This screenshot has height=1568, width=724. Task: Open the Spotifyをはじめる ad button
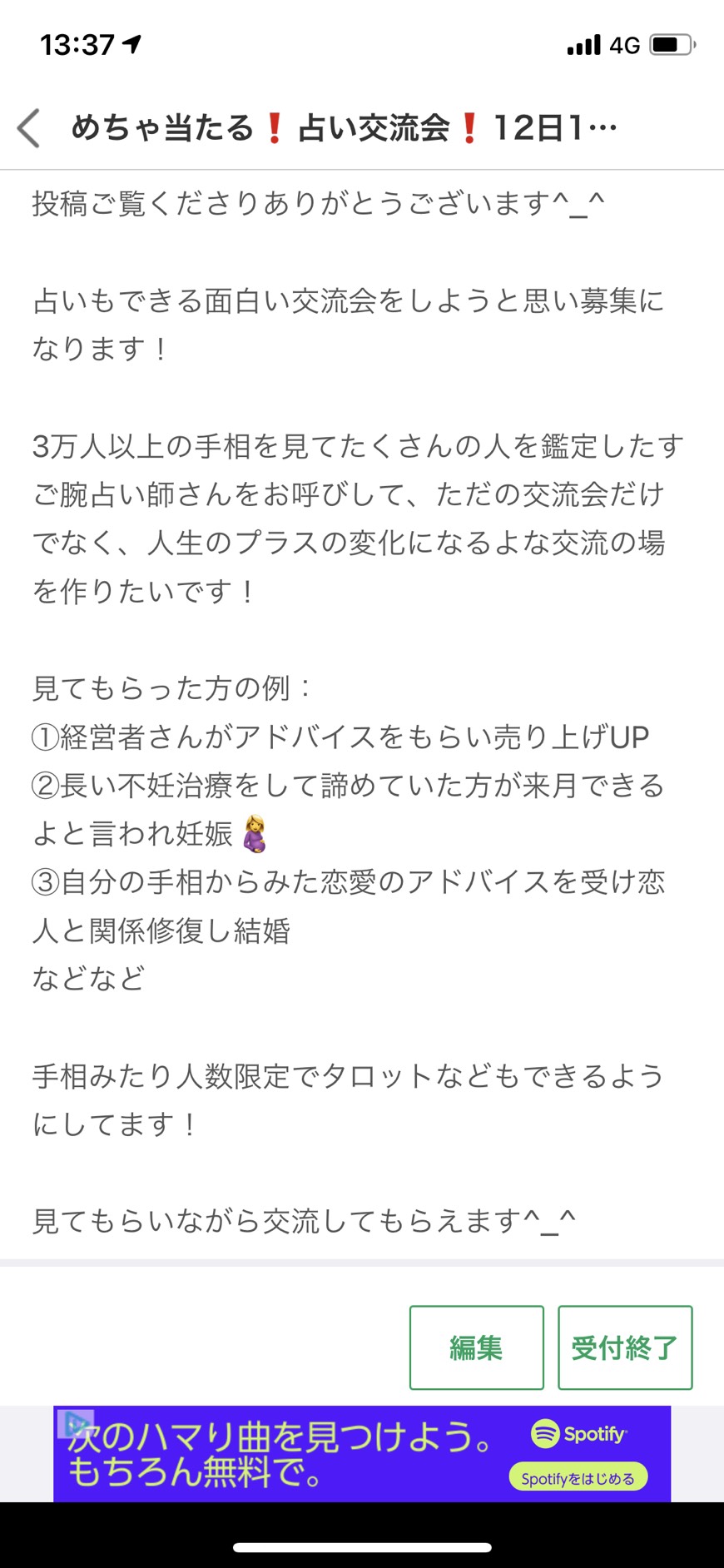(578, 1478)
